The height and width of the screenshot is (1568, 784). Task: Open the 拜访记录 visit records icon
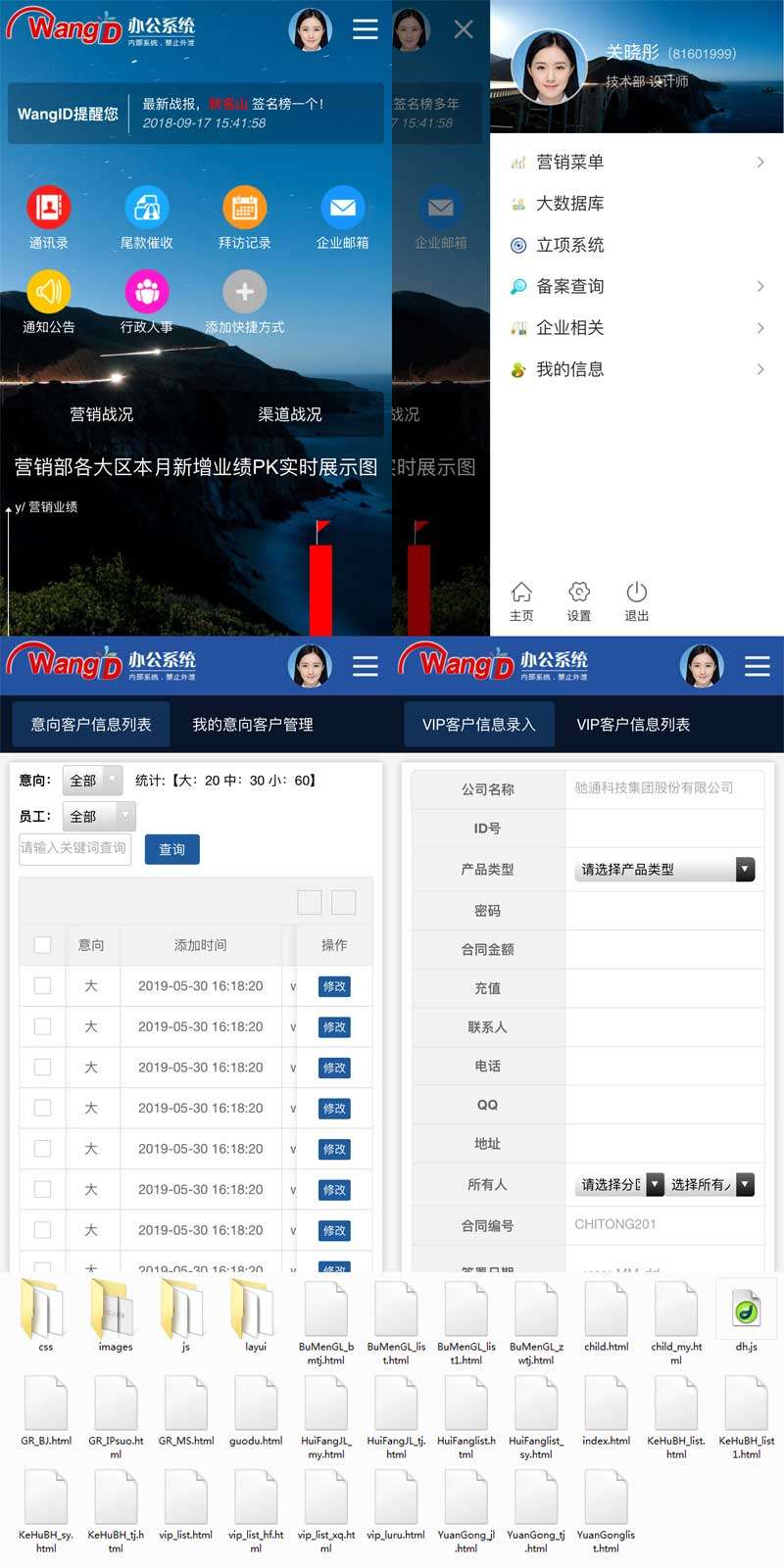coord(244,208)
